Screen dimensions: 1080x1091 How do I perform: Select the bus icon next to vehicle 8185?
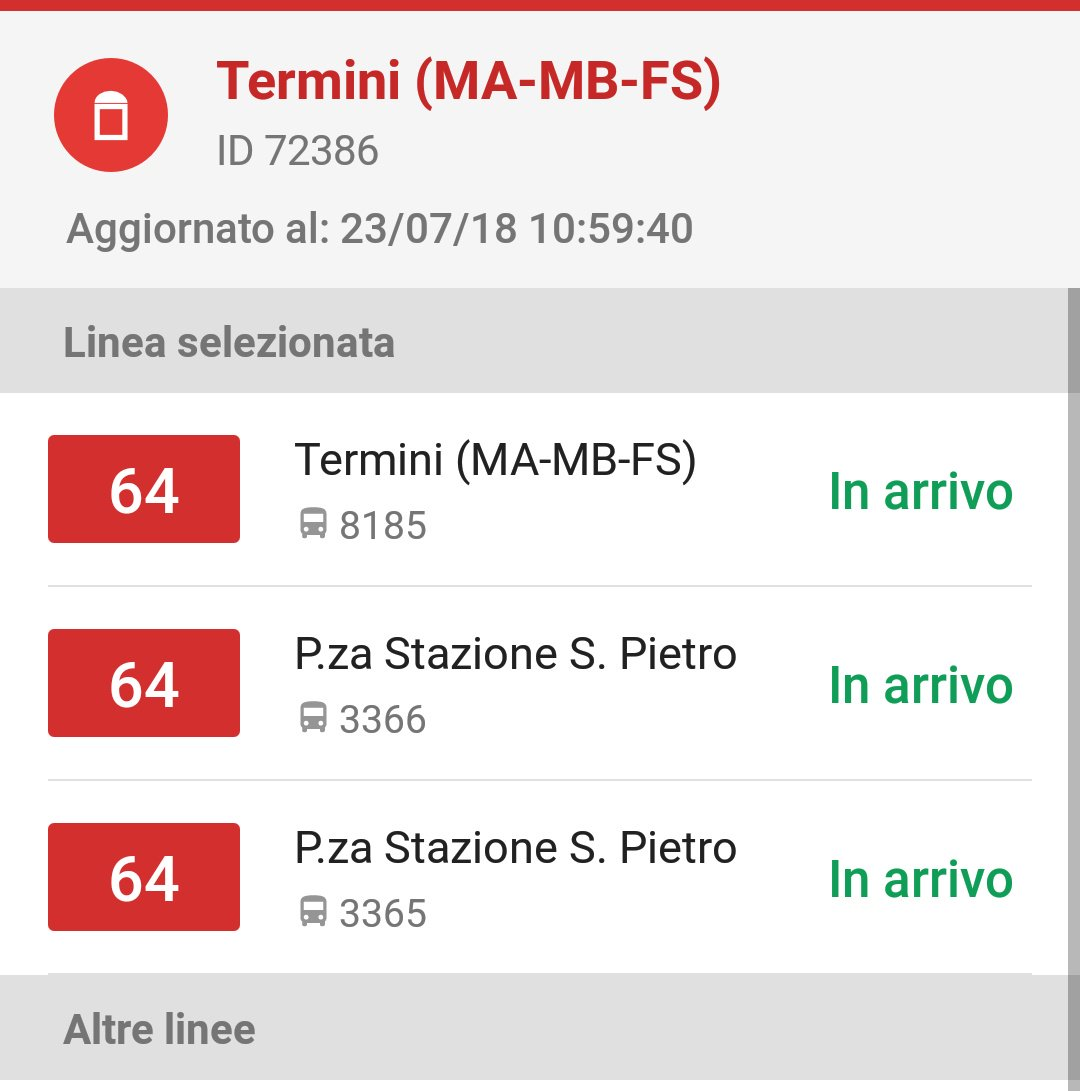pyautogui.click(x=315, y=521)
